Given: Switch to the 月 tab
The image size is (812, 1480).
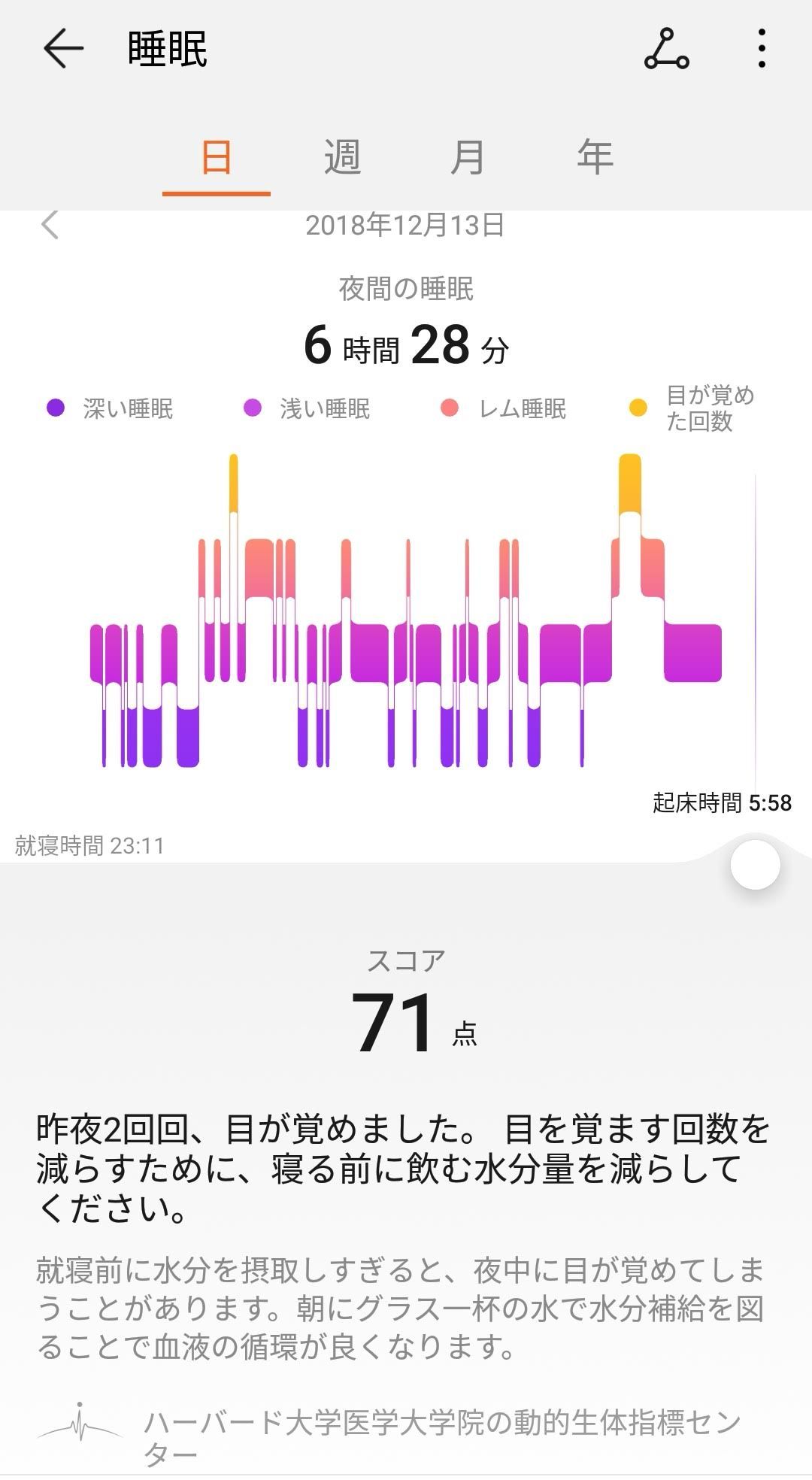Looking at the screenshot, I should click(x=468, y=158).
